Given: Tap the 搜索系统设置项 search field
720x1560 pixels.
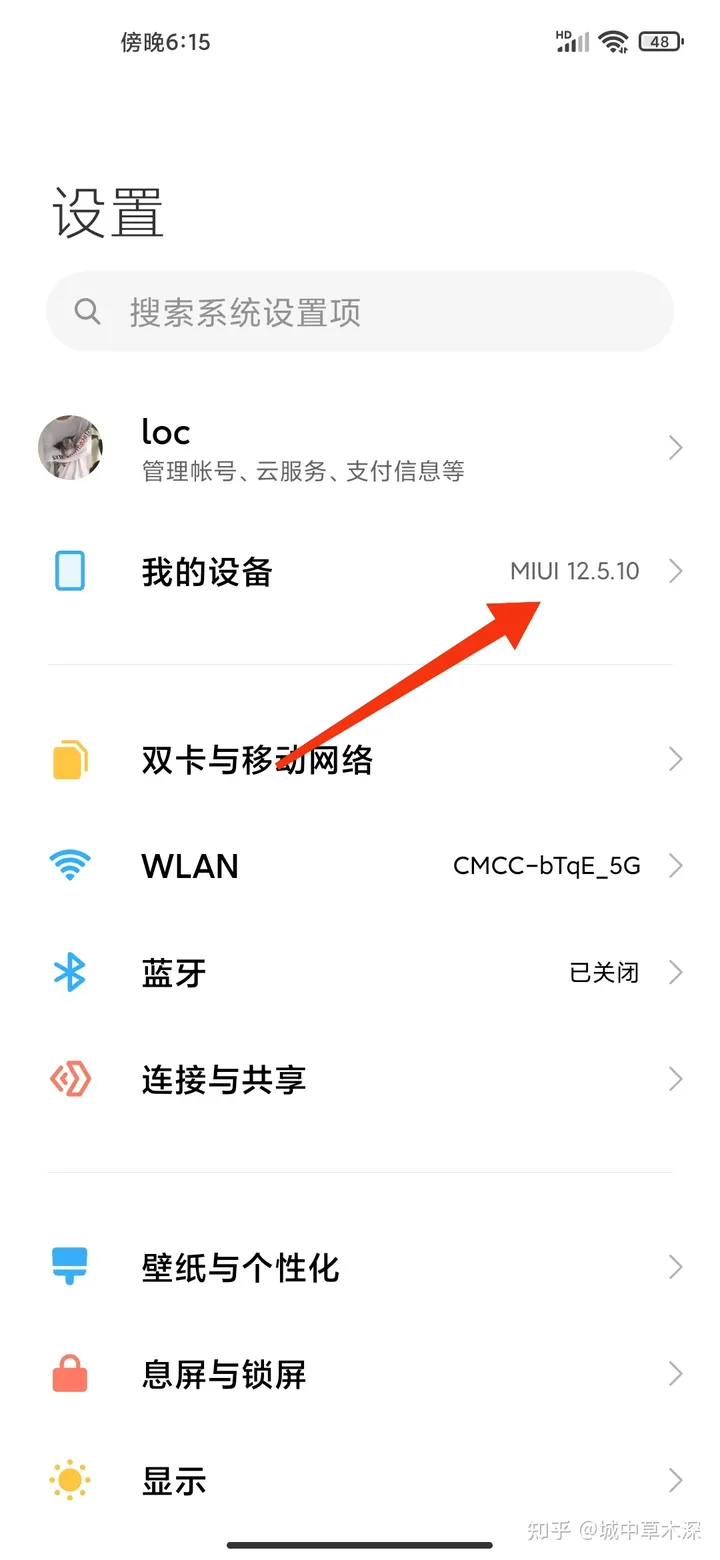Looking at the screenshot, I should pyautogui.click(x=360, y=311).
